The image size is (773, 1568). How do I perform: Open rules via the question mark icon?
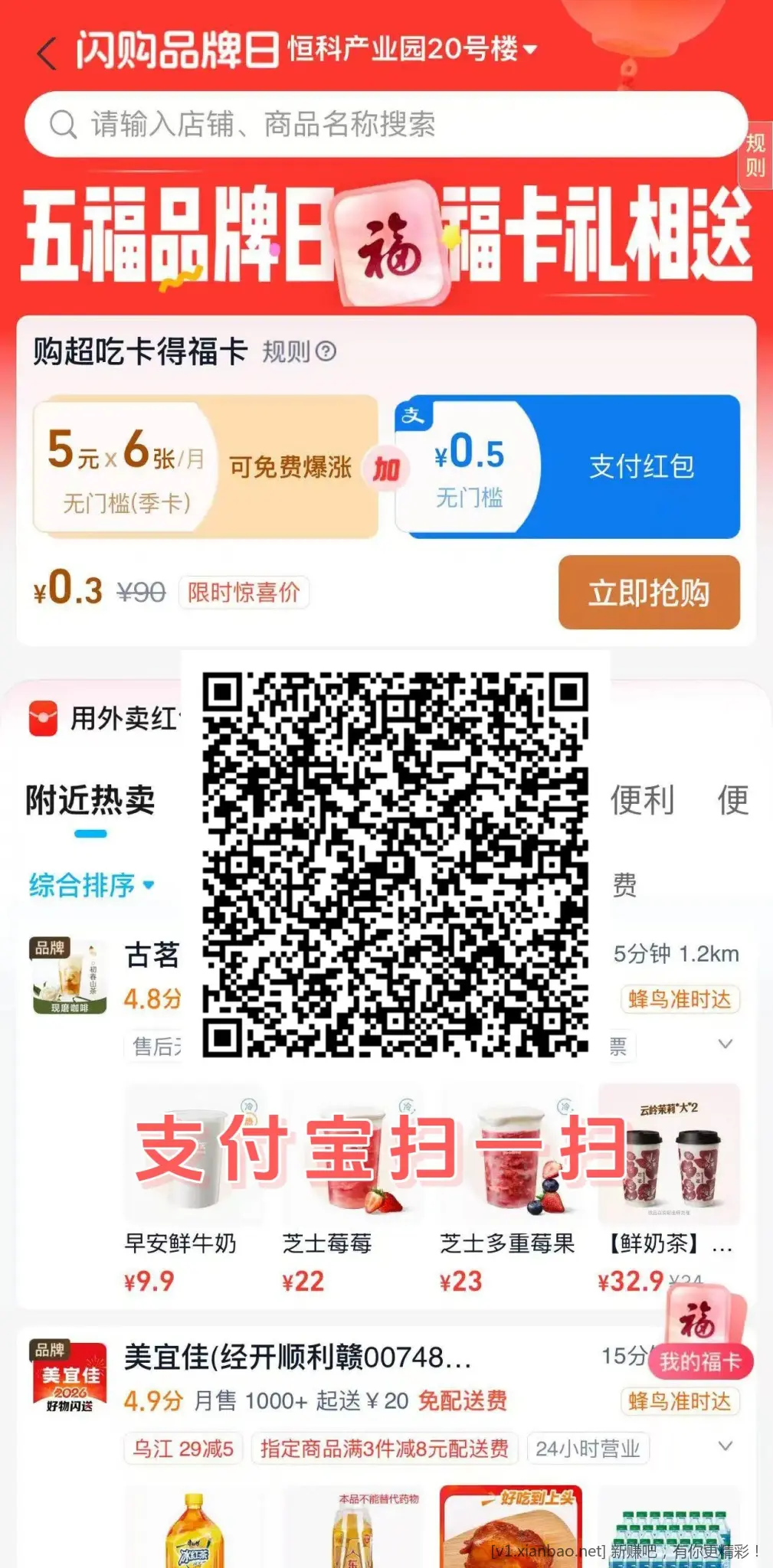(325, 352)
